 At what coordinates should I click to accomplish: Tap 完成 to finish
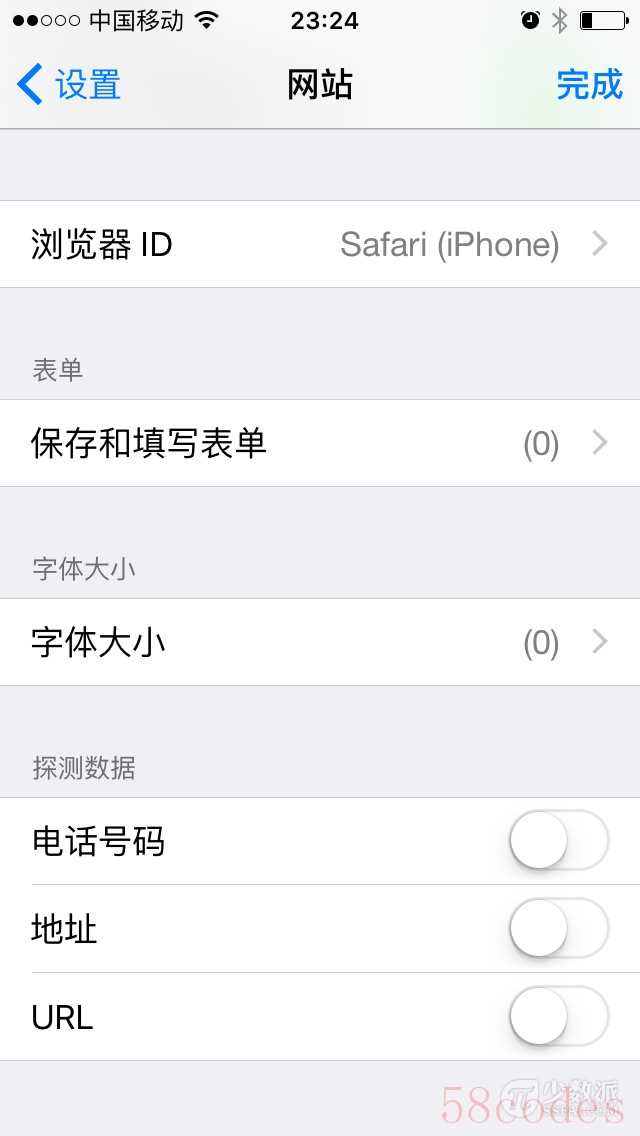pyautogui.click(x=589, y=84)
